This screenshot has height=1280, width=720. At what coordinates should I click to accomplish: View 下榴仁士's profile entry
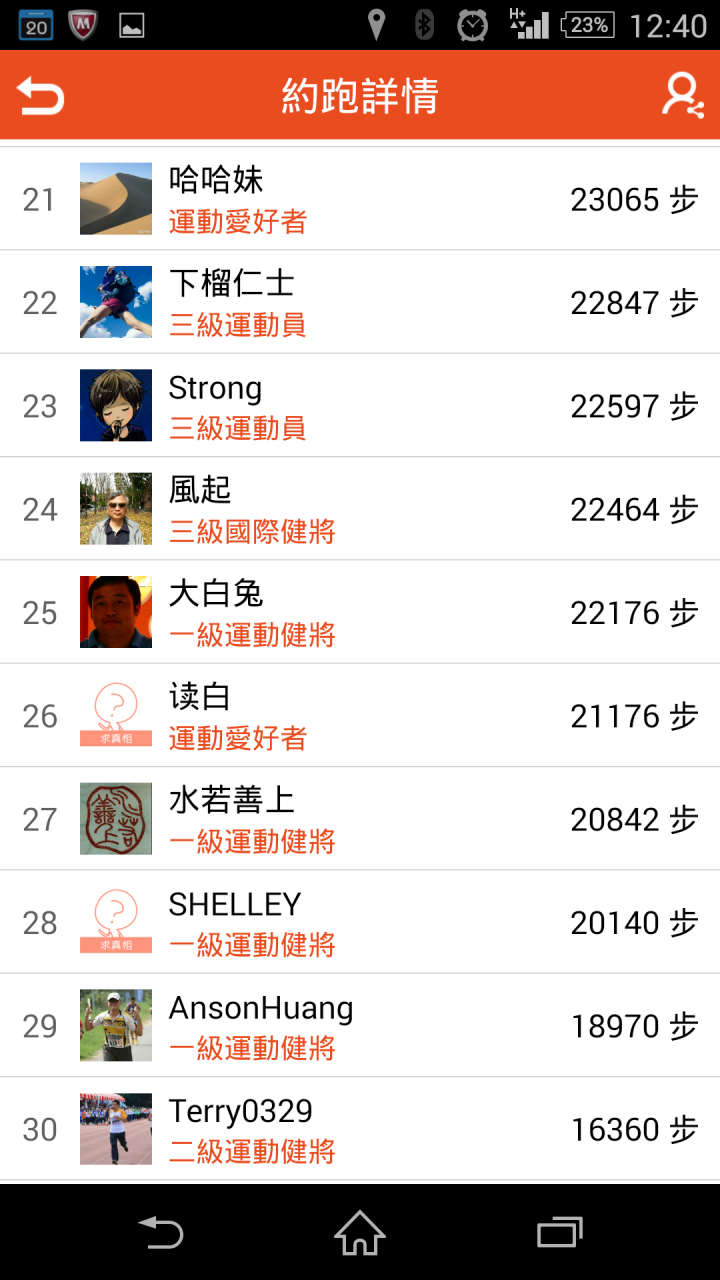tap(360, 303)
